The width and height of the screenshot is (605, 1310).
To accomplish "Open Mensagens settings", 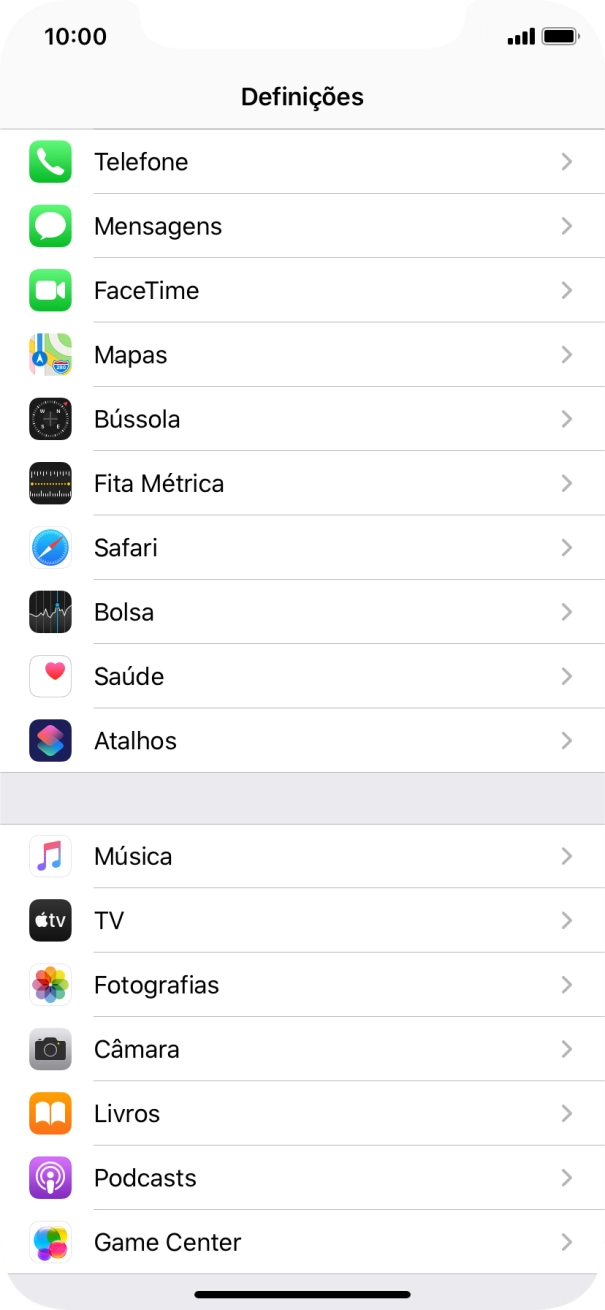I will tap(300, 226).
